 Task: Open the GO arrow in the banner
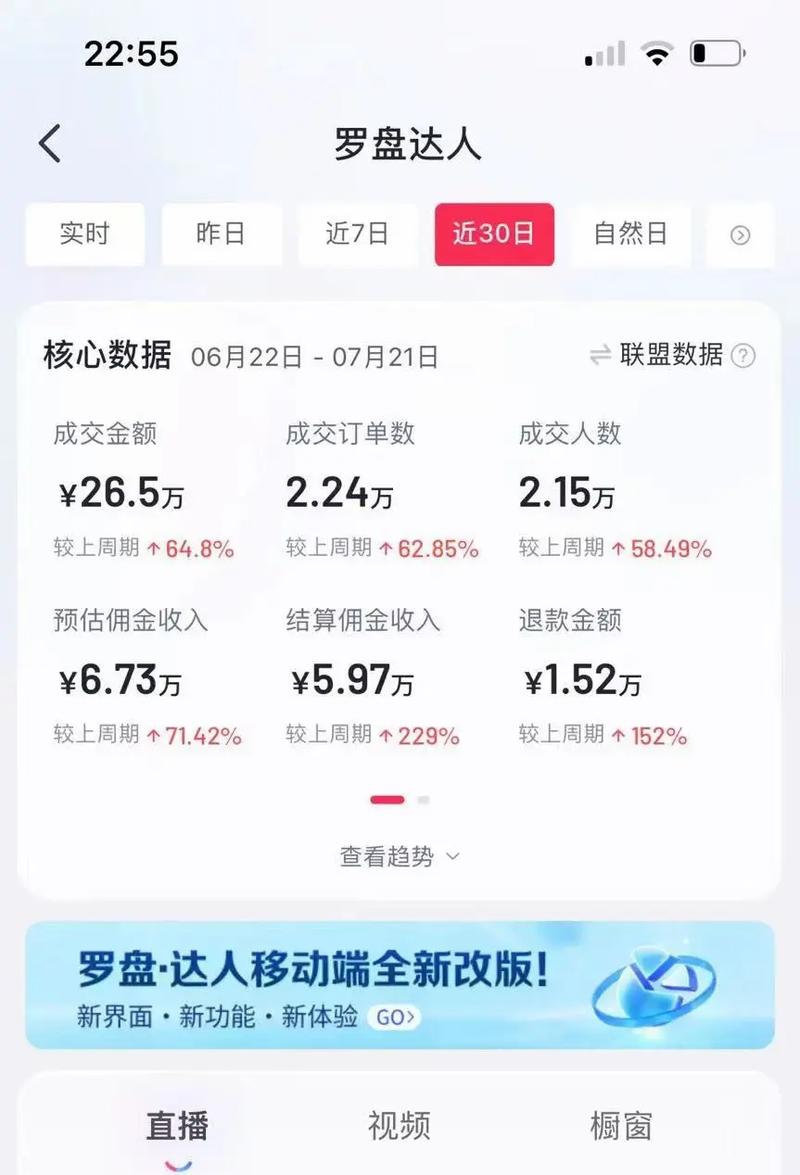click(395, 1016)
